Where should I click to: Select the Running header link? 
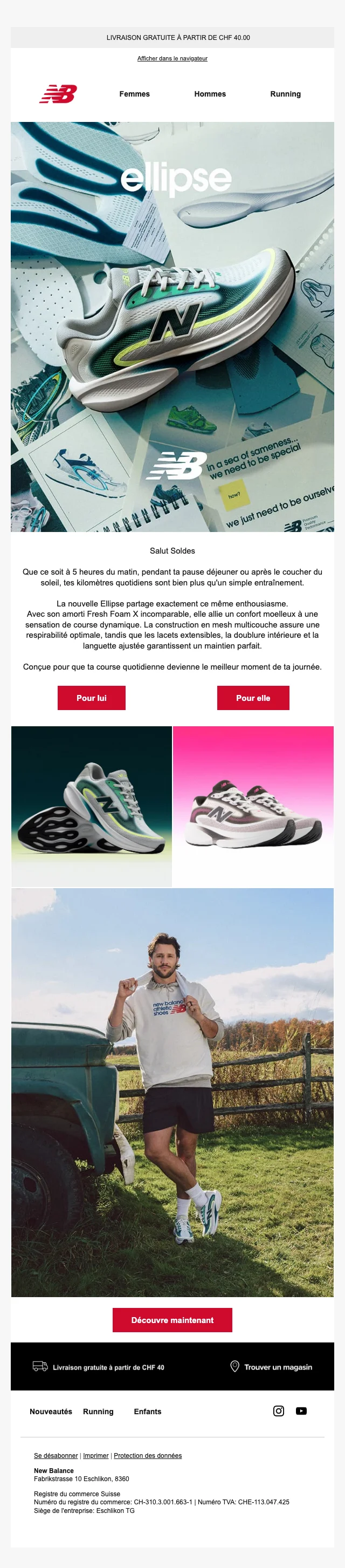[285, 94]
